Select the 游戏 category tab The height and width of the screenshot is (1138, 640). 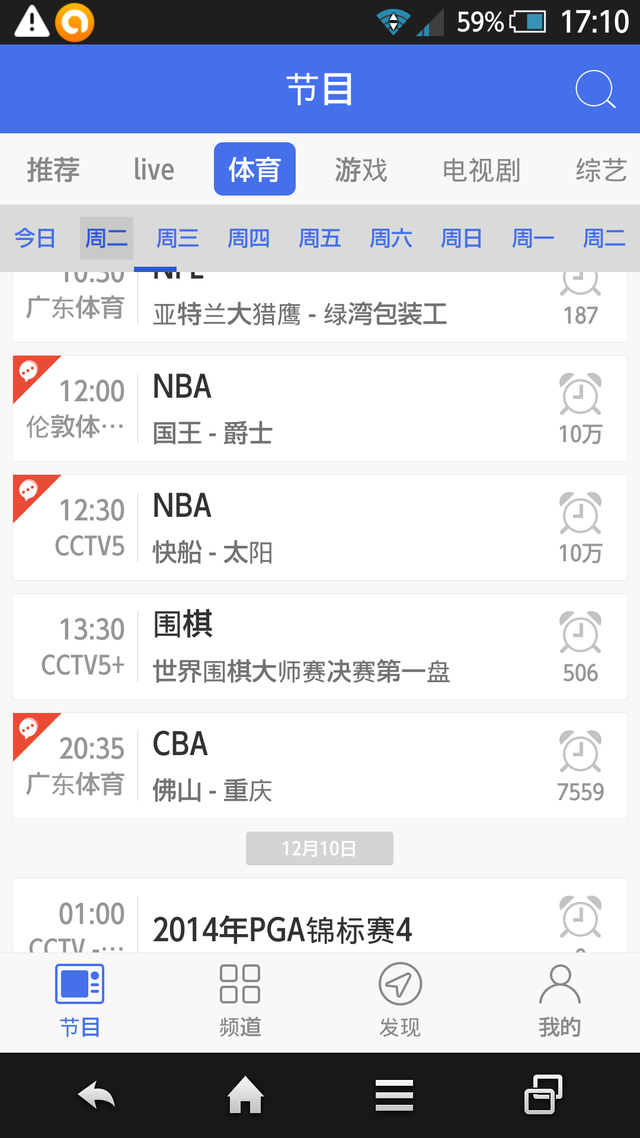(x=360, y=169)
